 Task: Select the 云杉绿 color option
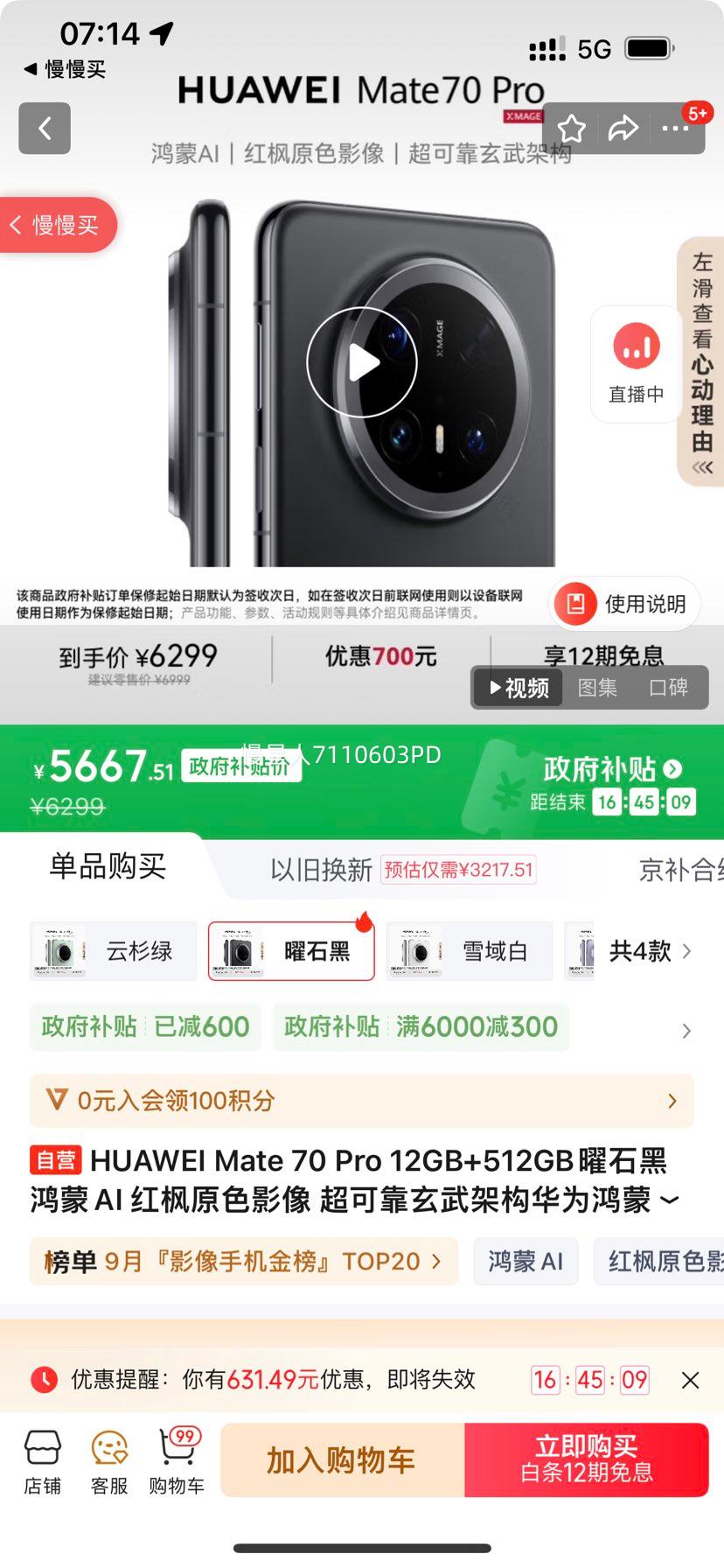point(113,951)
